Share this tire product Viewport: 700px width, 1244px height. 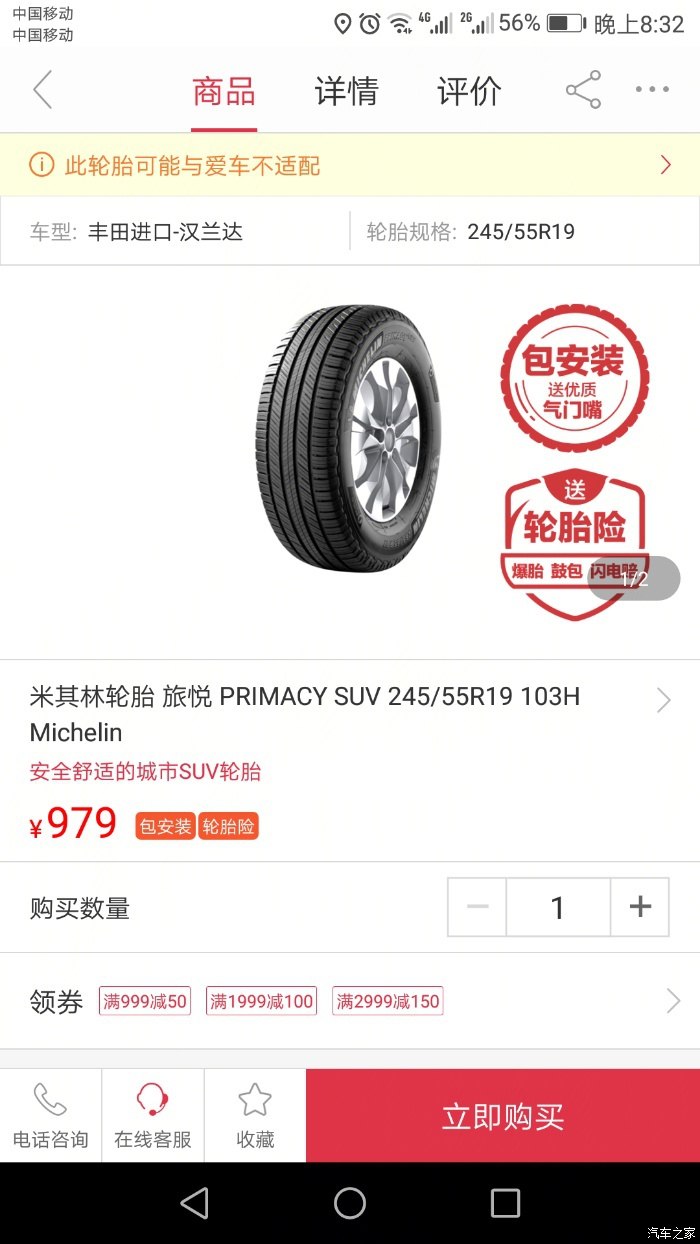[x=583, y=90]
